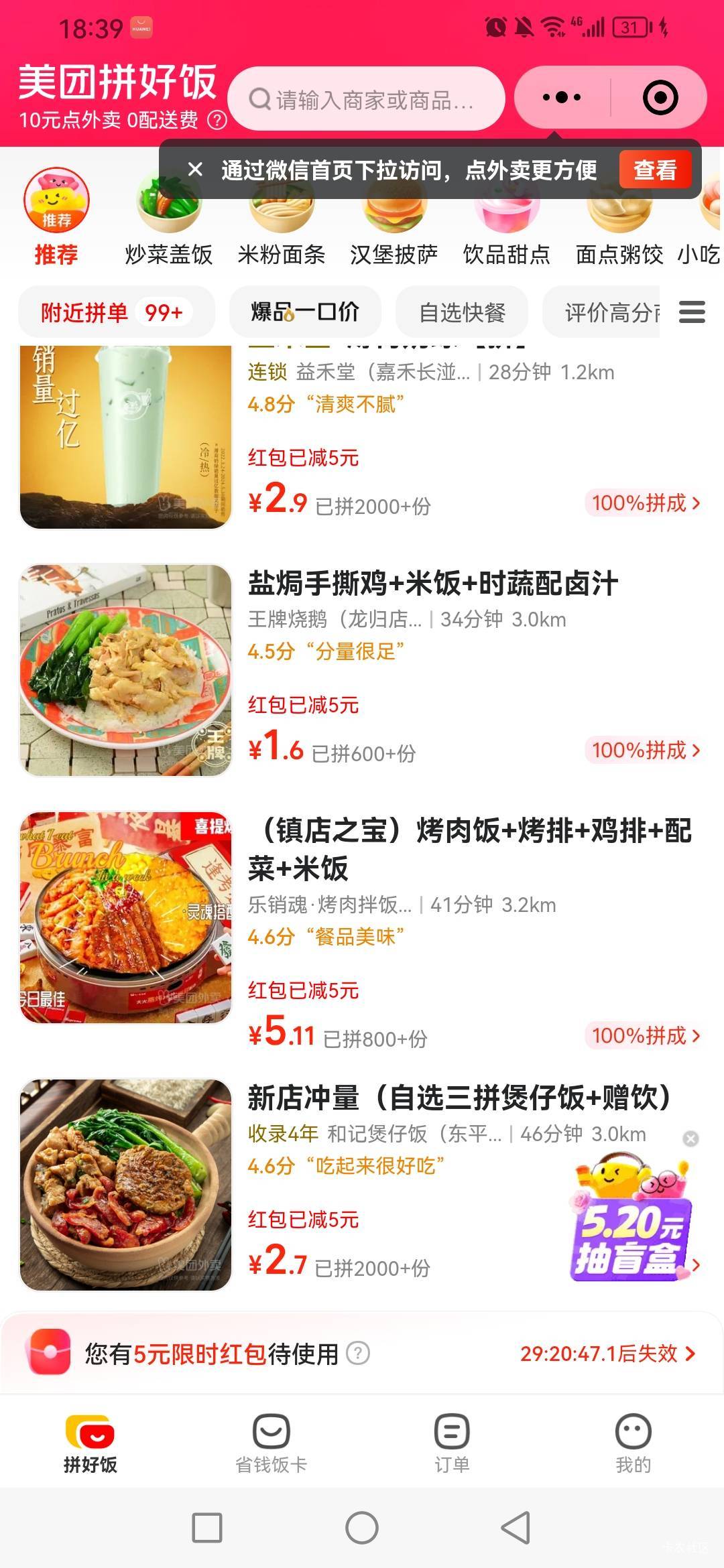
Task: View the 5元限时红包 details
Action: [362, 1354]
